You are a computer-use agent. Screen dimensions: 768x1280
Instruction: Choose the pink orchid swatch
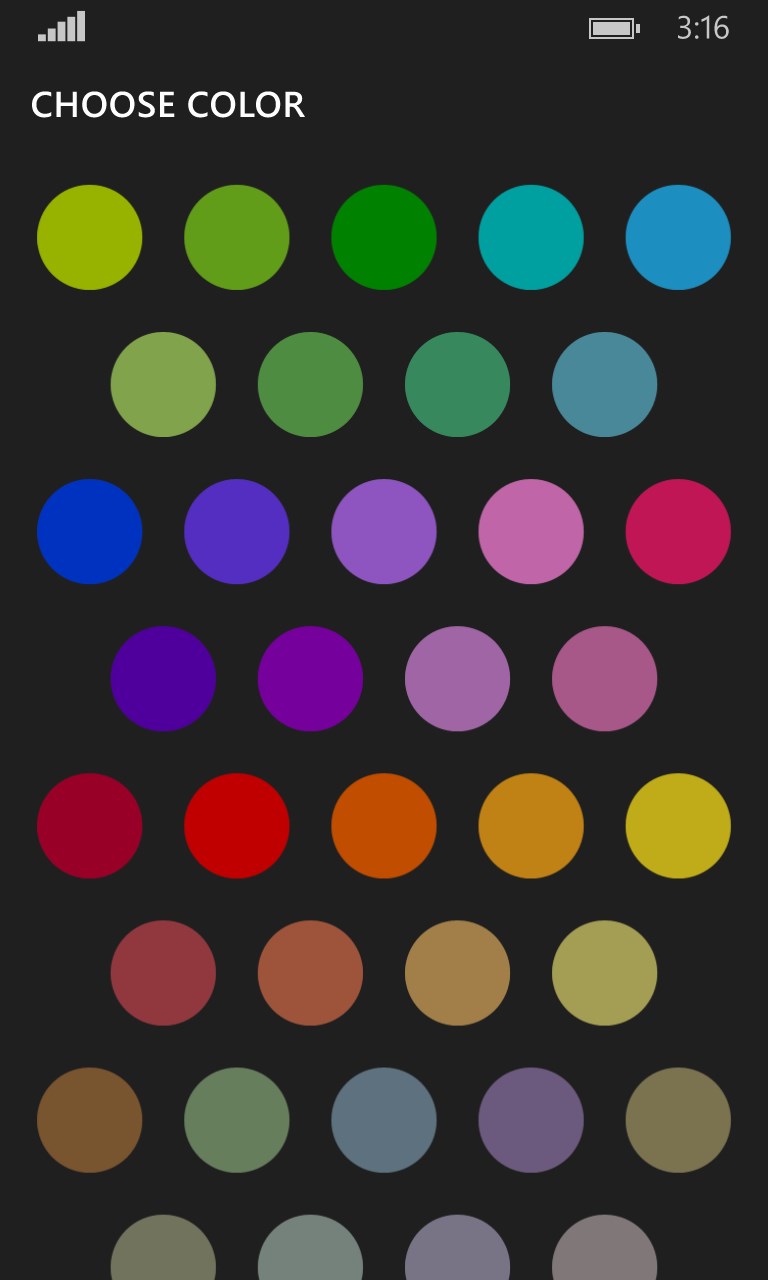click(x=531, y=531)
